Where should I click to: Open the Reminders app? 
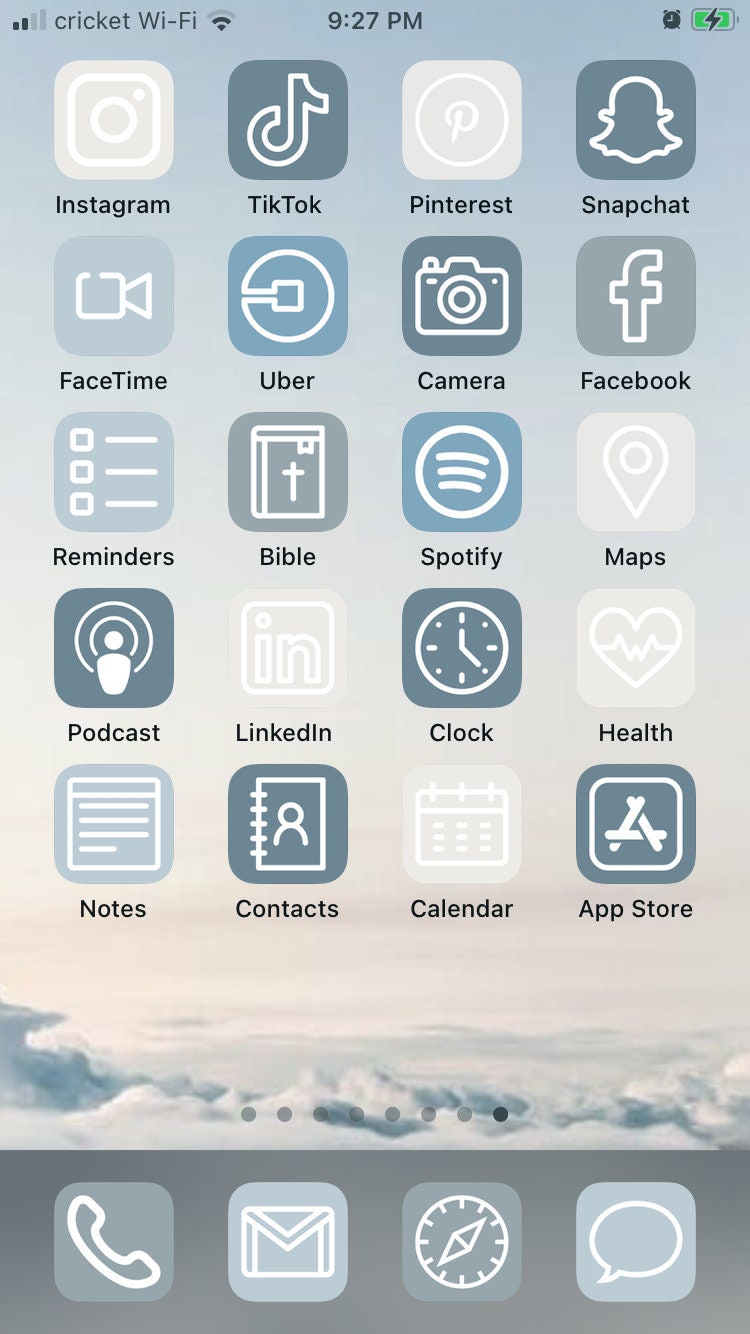coord(114,472)
